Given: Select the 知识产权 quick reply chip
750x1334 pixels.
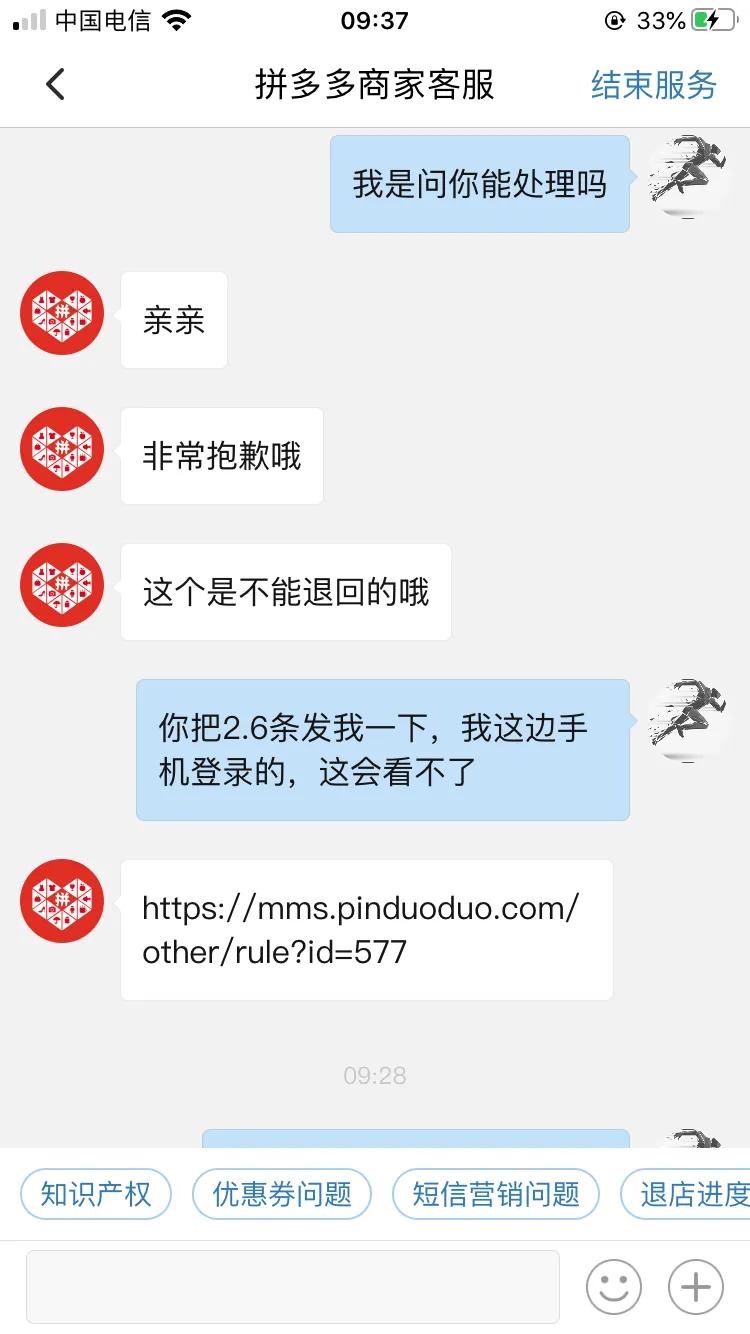Looking at the screenshot, I should (95, 1193).
